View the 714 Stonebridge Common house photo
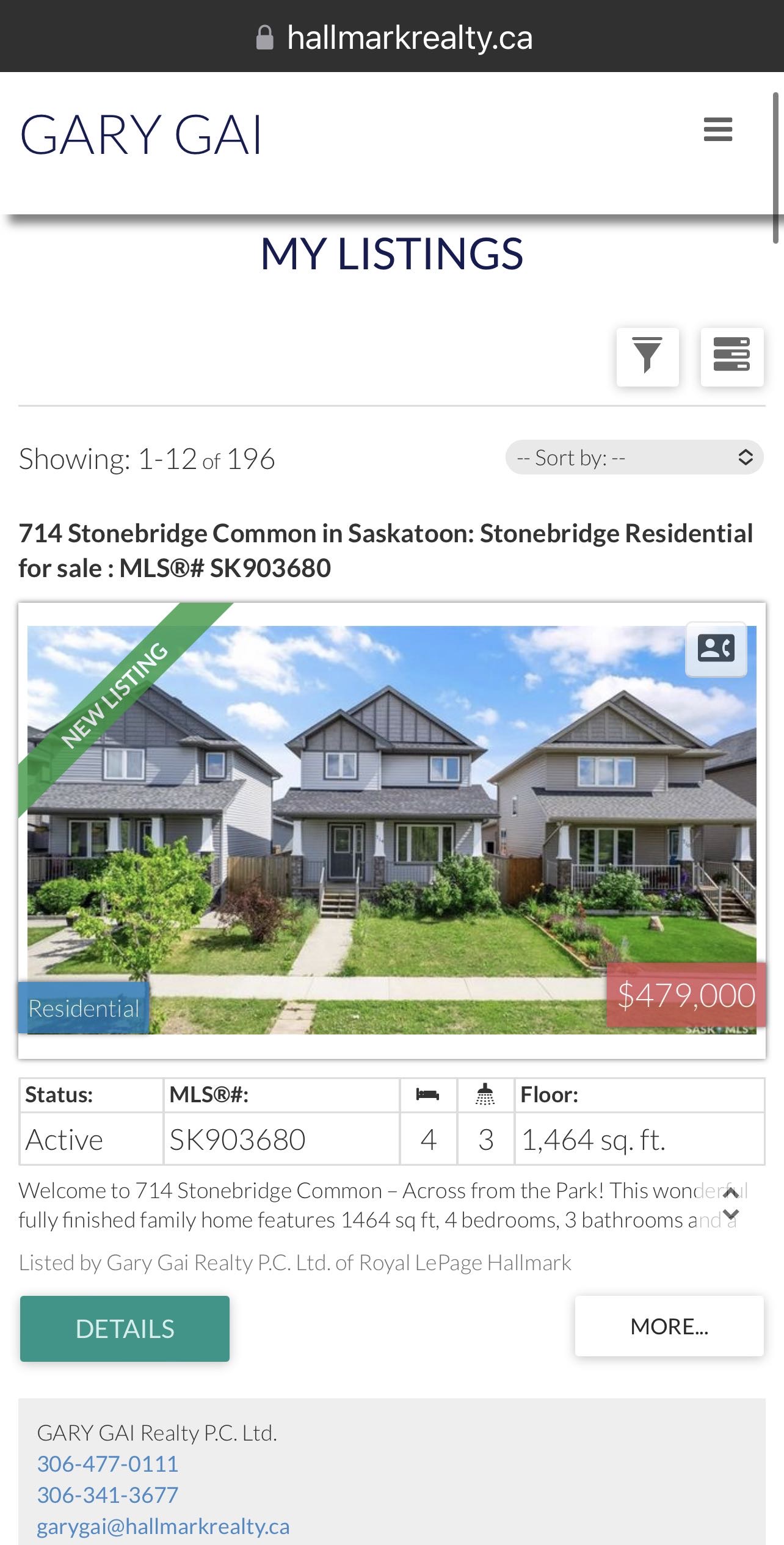The image size is (784, 1545). click(x=391, y=831)
